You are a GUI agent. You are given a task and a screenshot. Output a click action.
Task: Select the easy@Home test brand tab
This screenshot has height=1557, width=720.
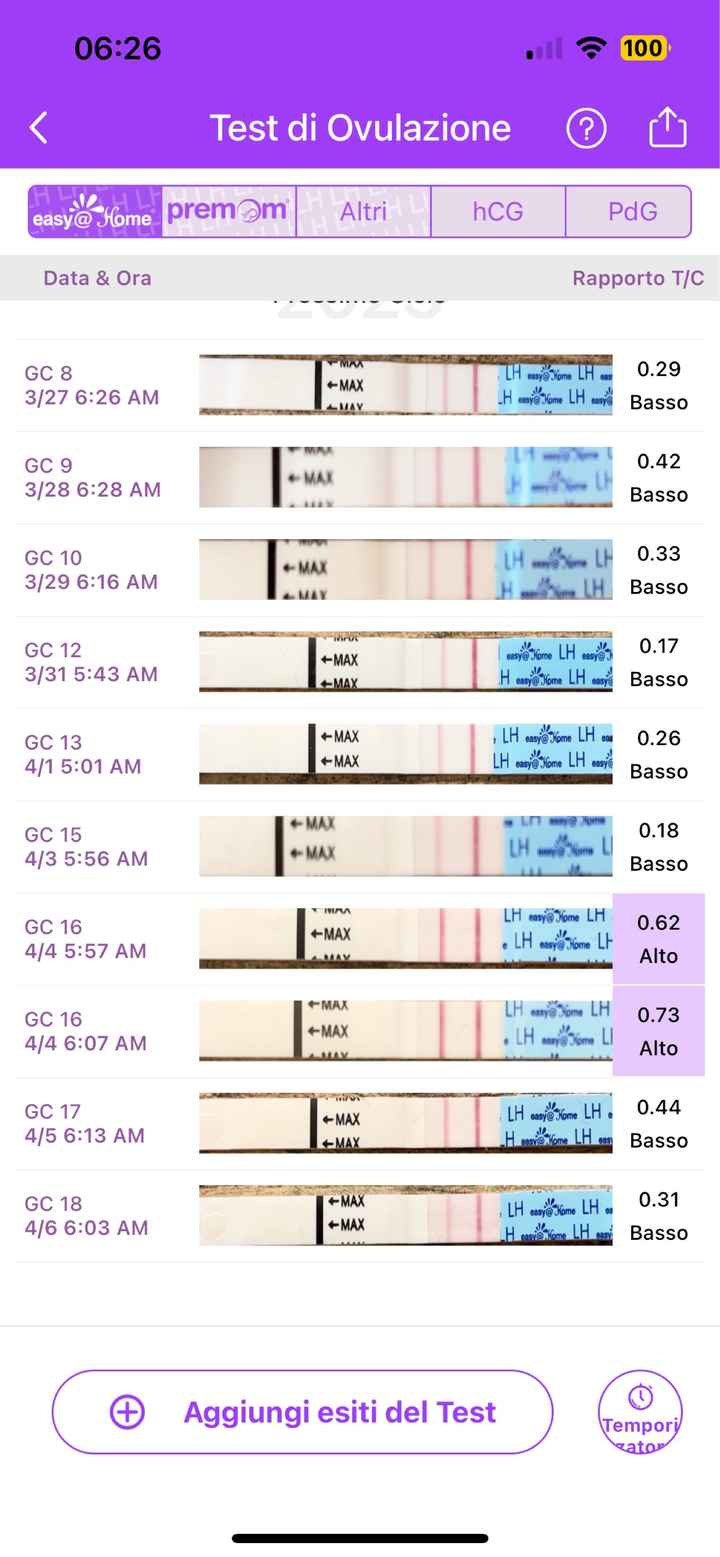point(95,212)
